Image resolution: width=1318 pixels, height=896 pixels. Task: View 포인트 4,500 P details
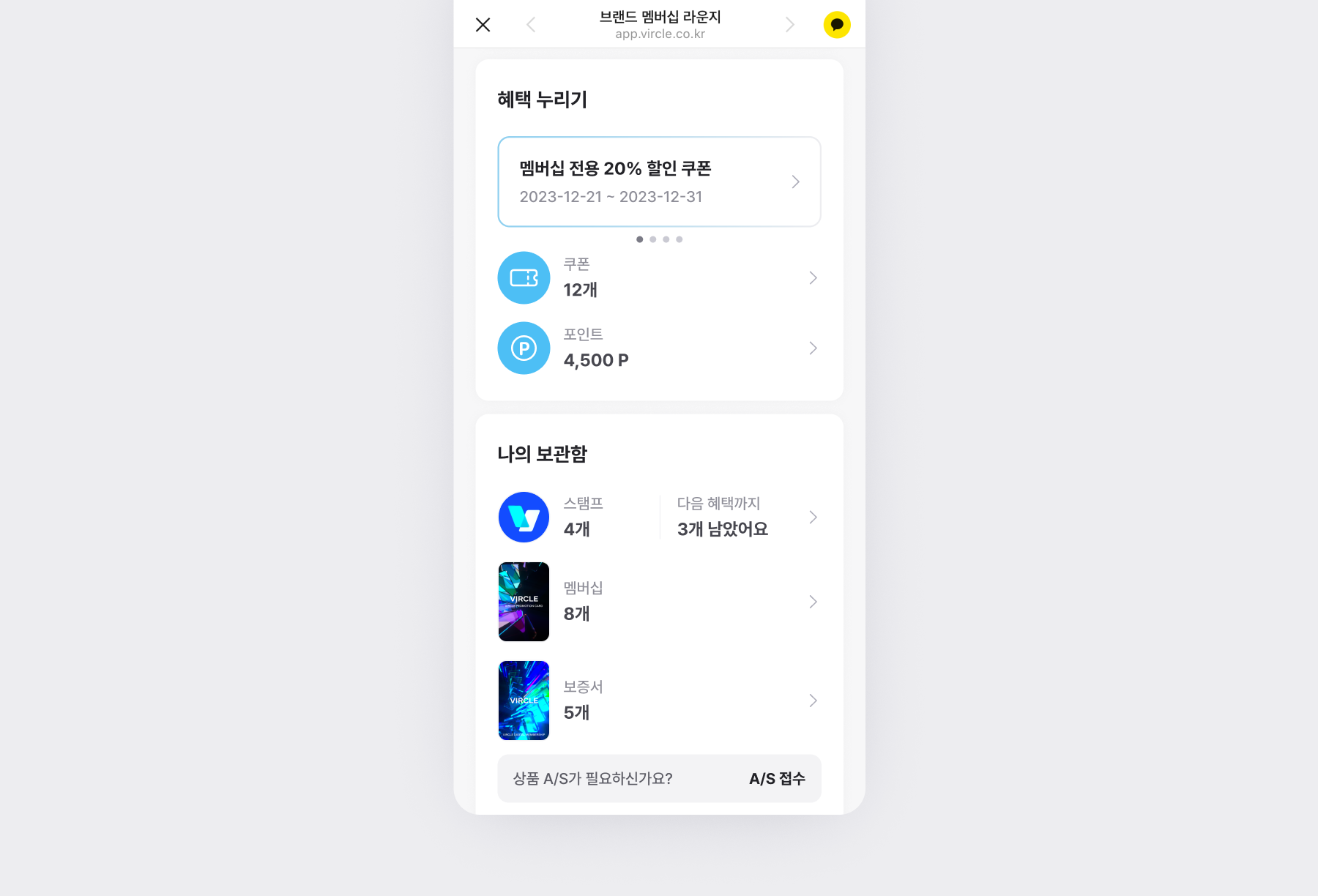(x=658, y=348)
